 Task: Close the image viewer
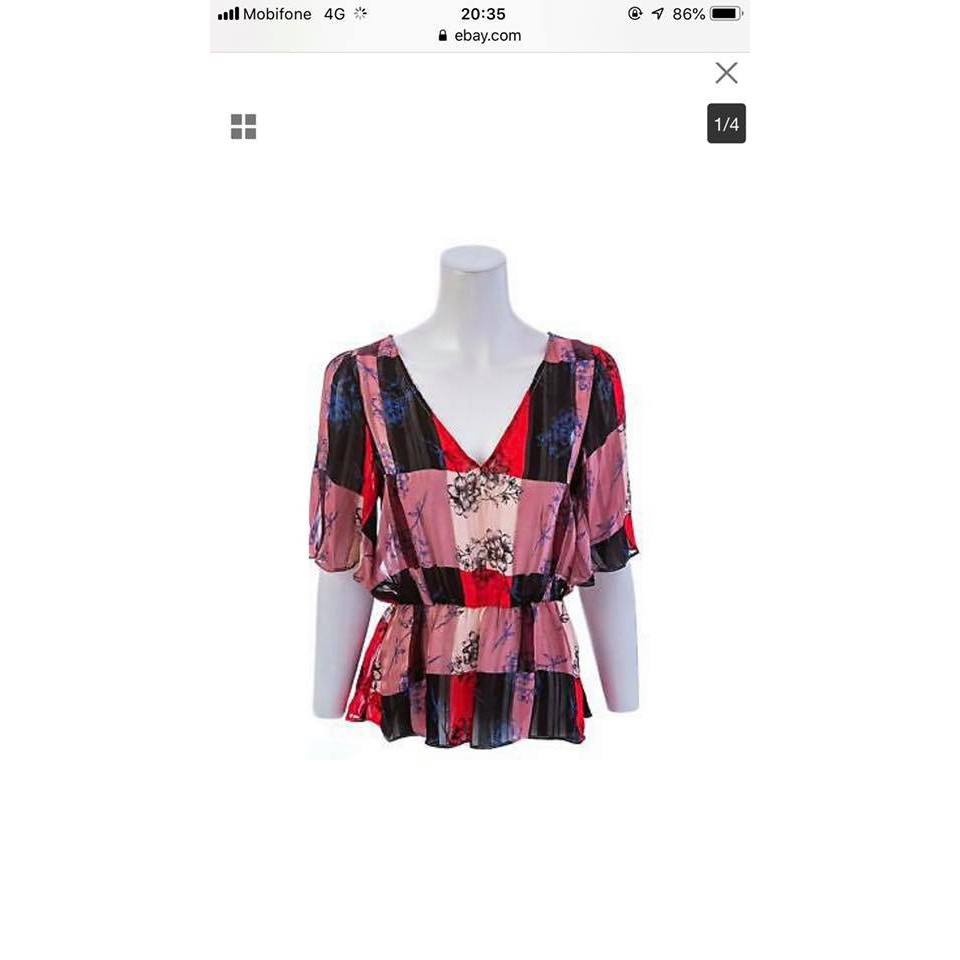pyautogui.click(x=726, y=73)
